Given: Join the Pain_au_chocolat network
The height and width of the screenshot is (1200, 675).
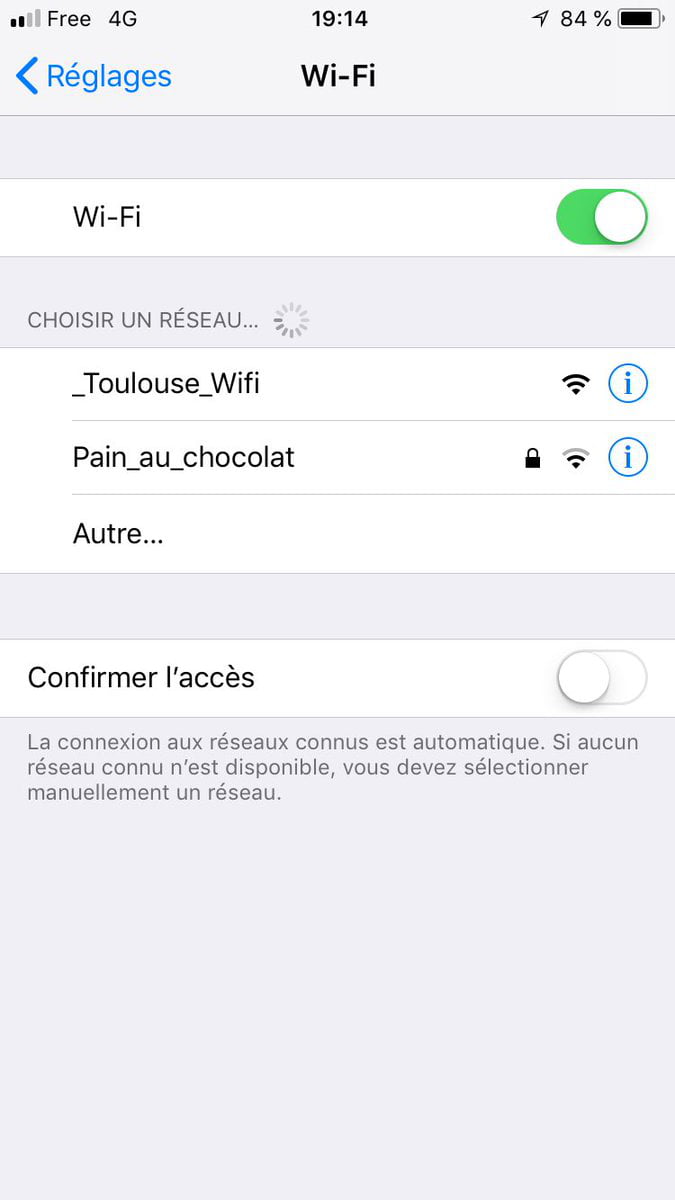Looking at the screenshot, I should [184, 458].
